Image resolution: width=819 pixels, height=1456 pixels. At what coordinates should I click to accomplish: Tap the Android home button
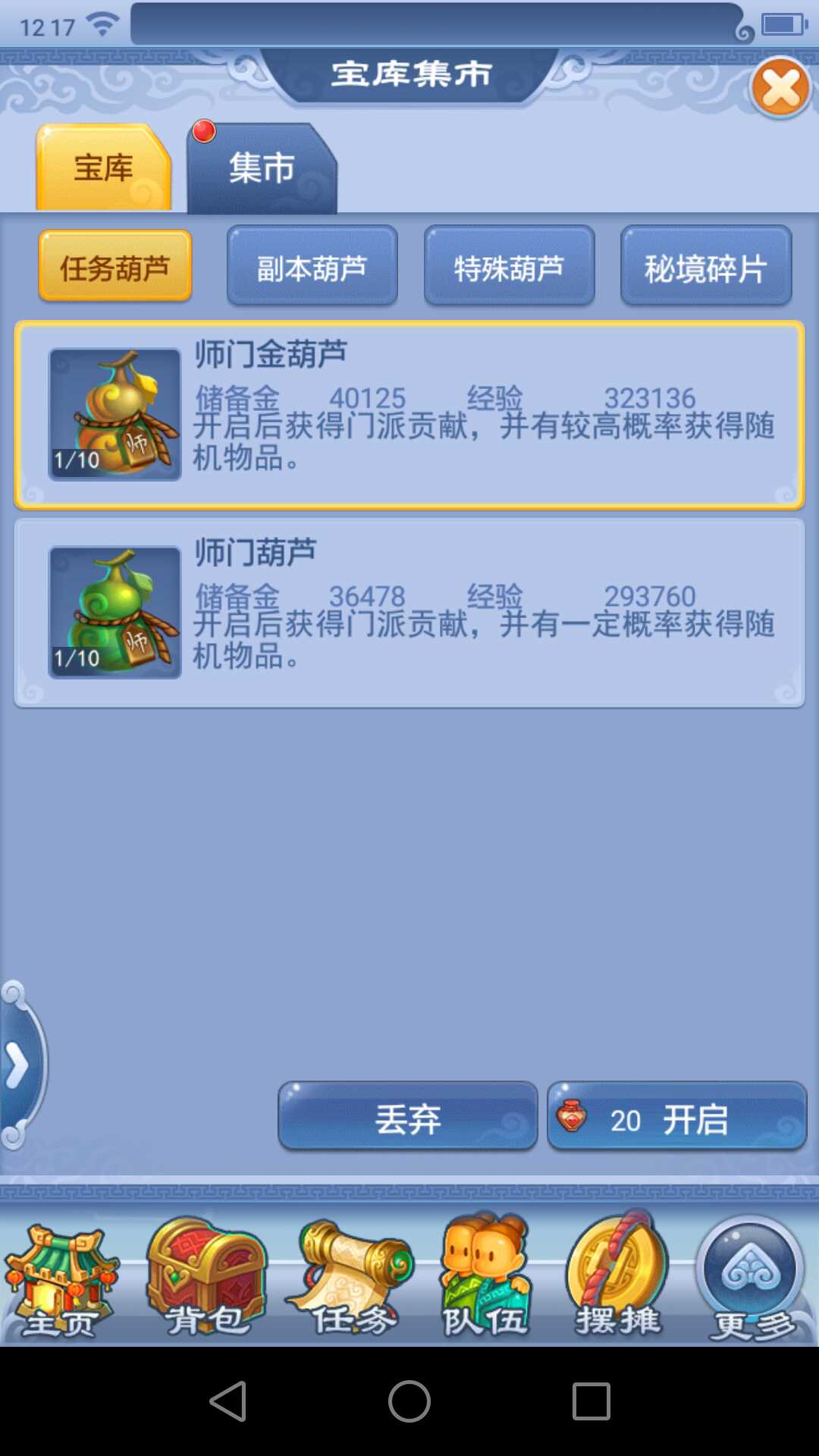pyautogui.click(x=409, y=1401)
